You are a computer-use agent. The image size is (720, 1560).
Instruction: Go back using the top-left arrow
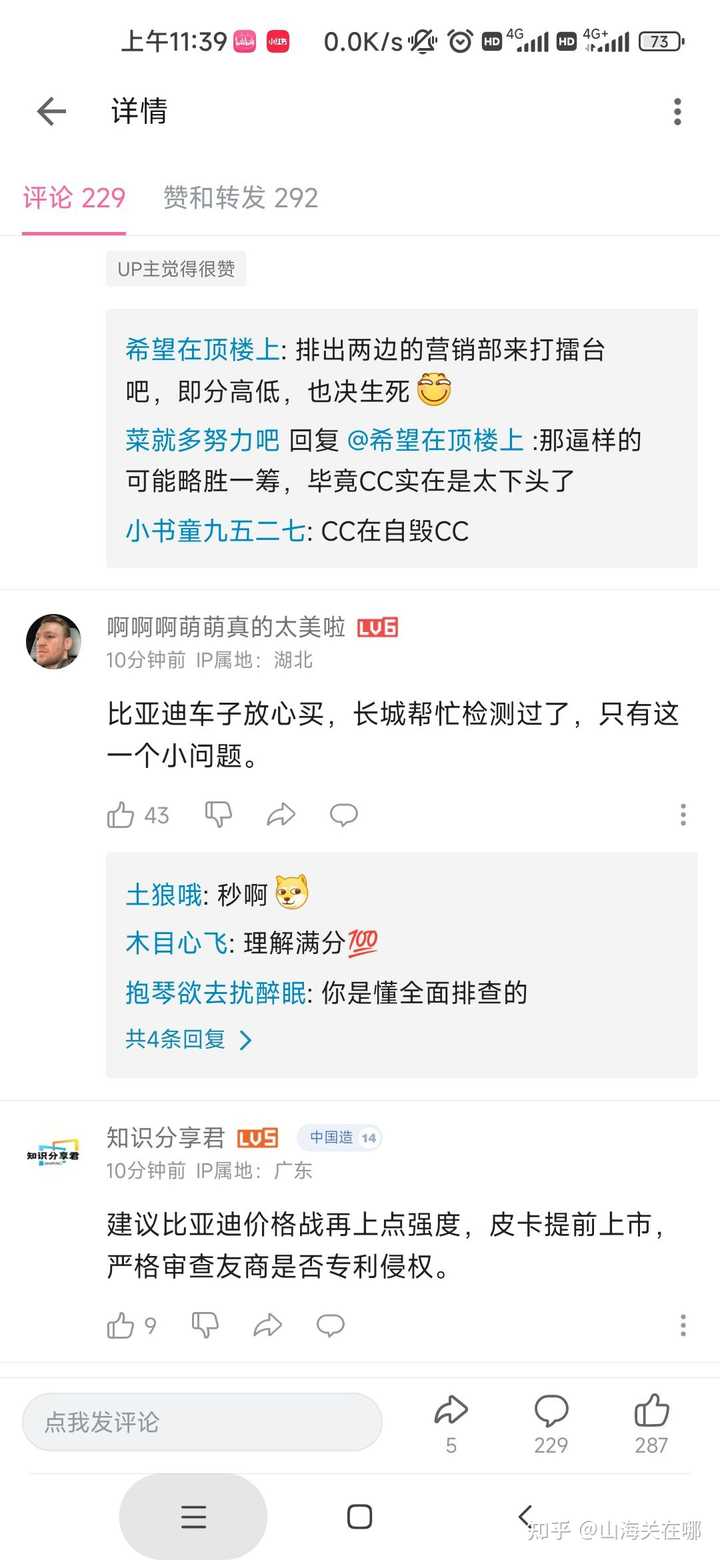click(51, 111)
